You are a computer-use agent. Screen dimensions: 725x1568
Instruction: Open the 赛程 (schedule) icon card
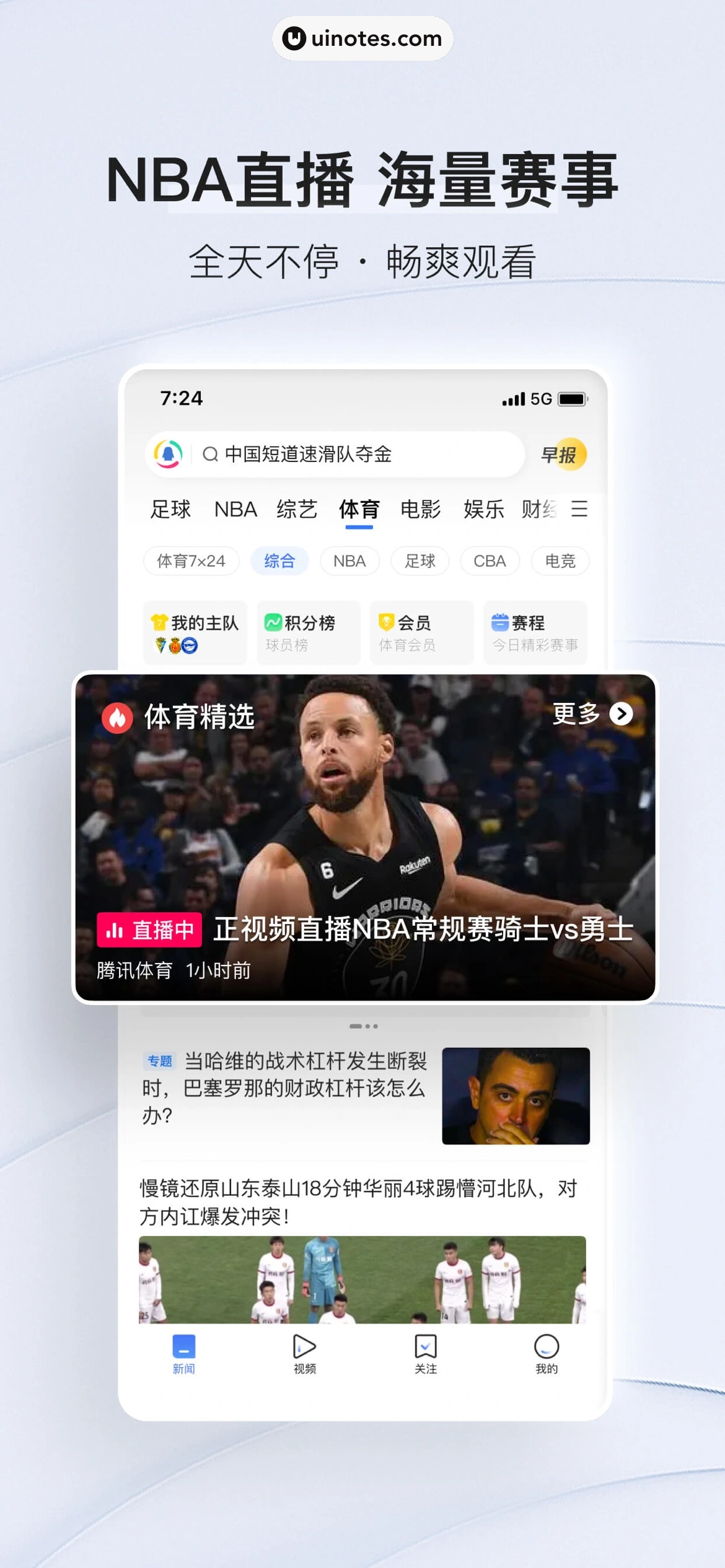pyautogui.click(x=535, y=632)
